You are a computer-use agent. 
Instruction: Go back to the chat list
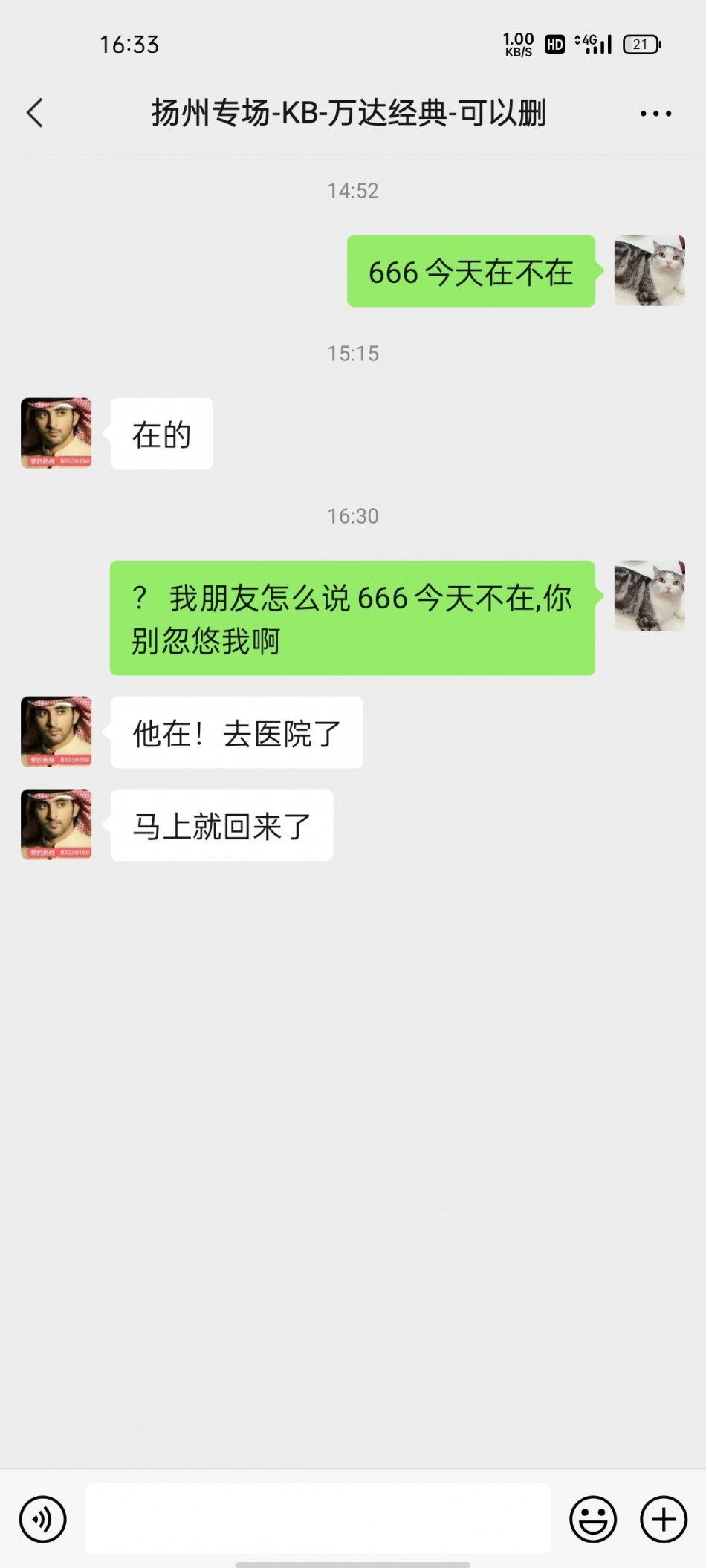(x=35, y=113)
